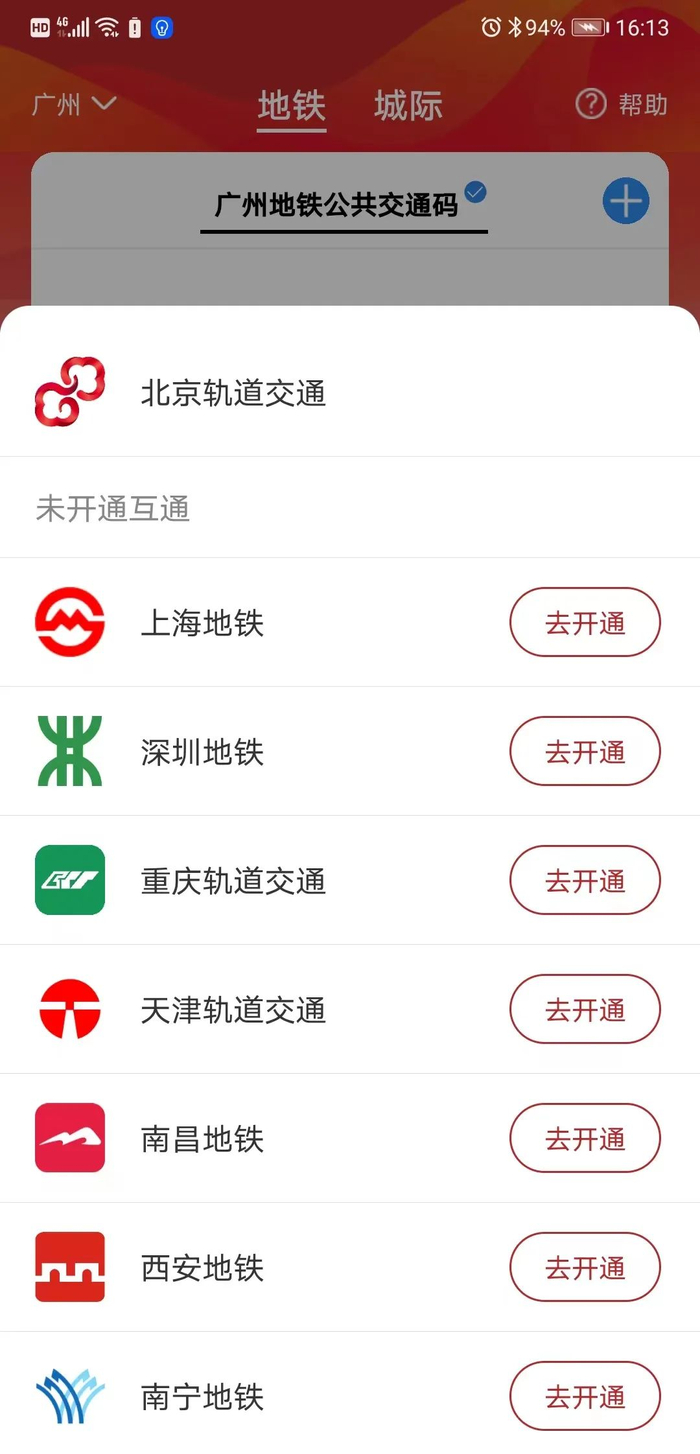The image size is (700, 1454).
Task: Tap the blue plus icon
Action: tap(626, 202)
